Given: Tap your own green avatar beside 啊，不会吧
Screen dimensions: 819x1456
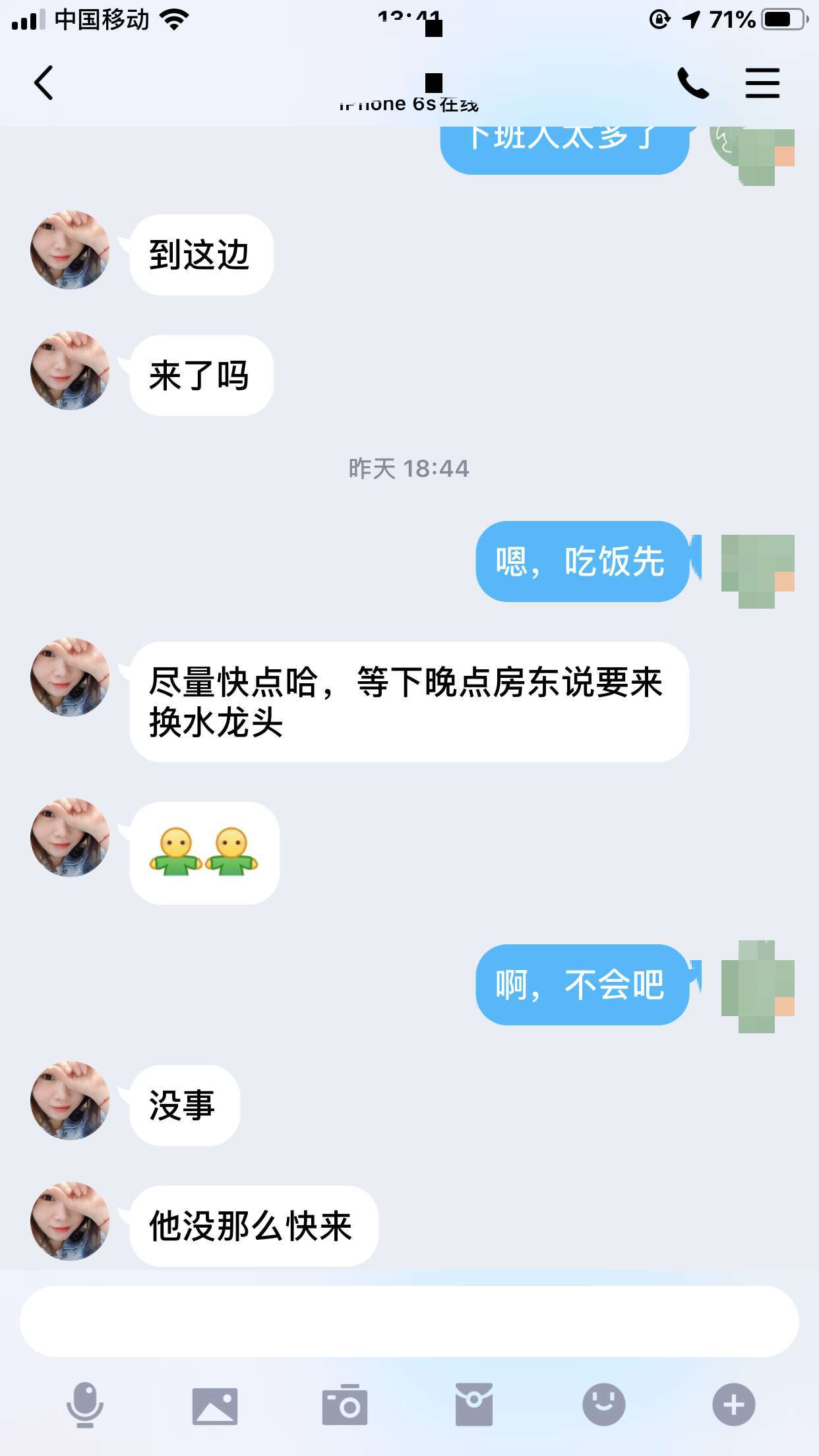Looking at the screenshot, I should tap(757, 986).
